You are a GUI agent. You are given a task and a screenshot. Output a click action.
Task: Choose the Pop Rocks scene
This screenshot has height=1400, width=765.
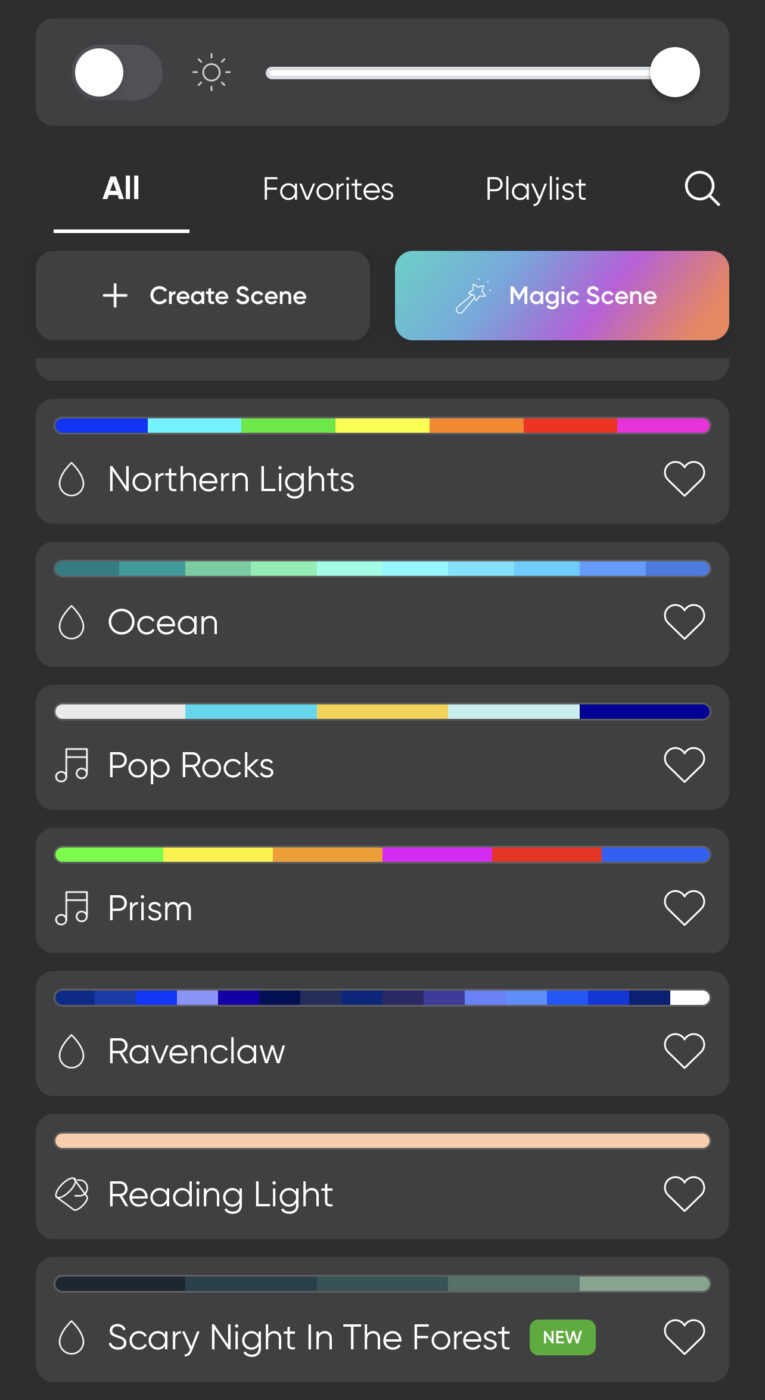pyautogui.click(x=382, y=747)
